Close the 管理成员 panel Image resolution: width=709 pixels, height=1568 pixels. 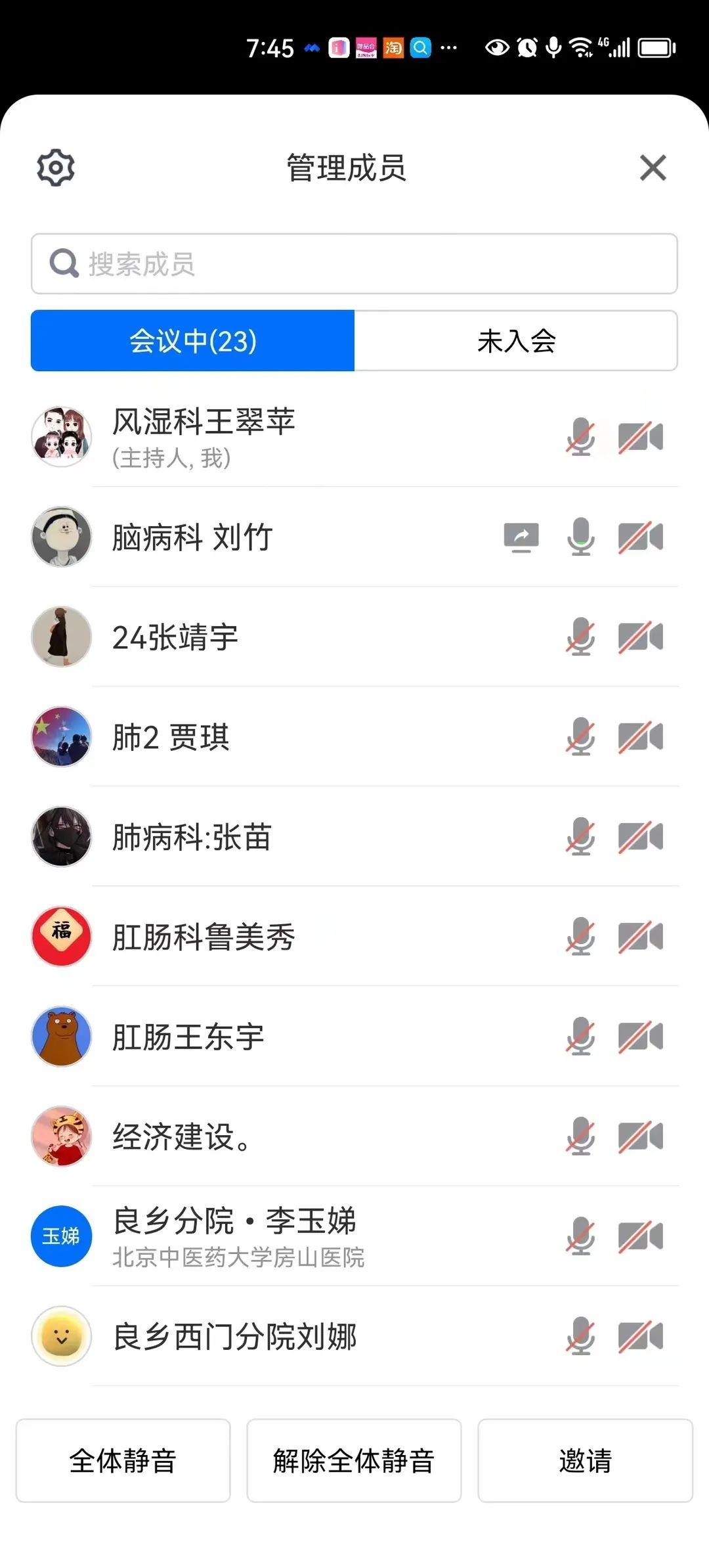tap(653, 168)
